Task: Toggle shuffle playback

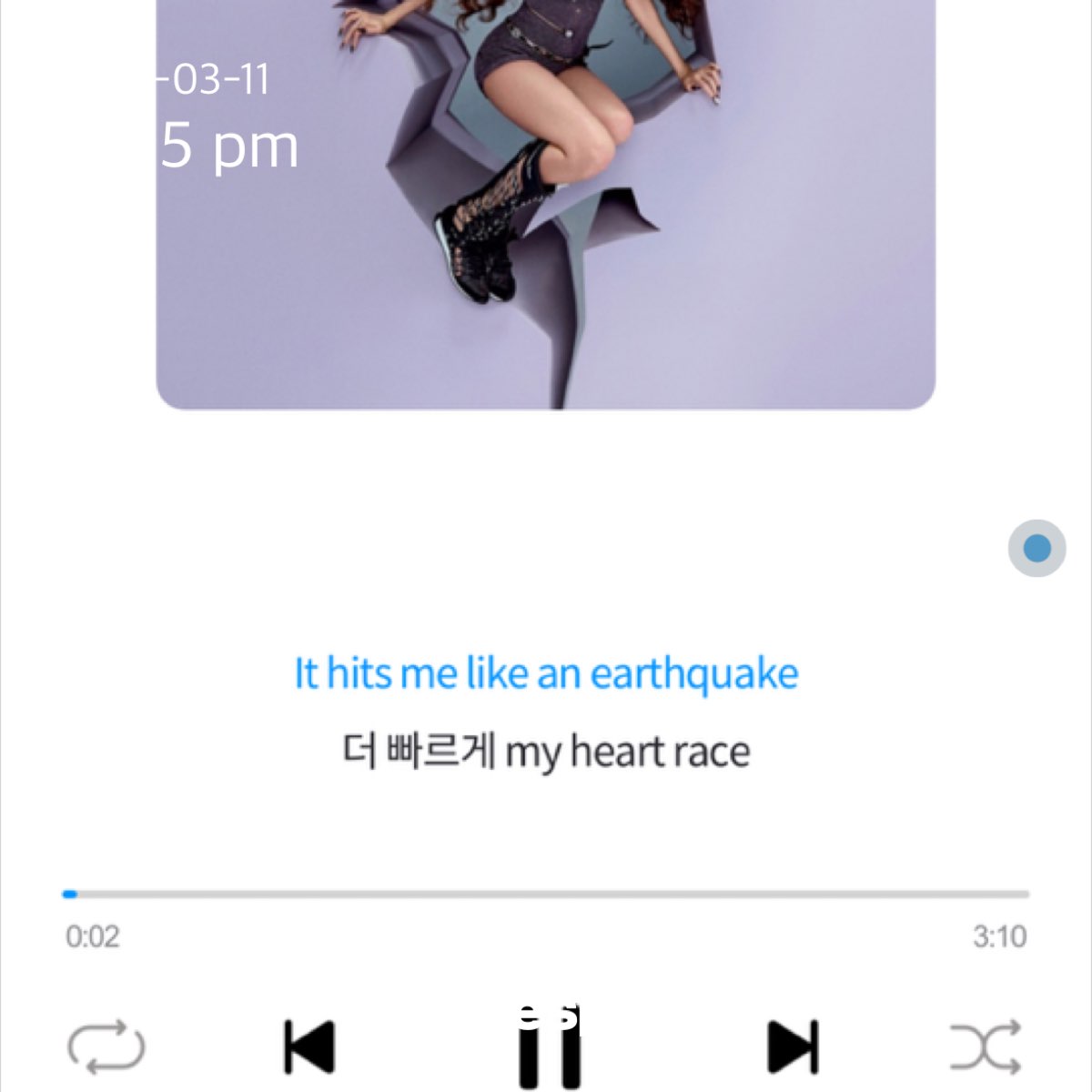Action: point(986,1046)
